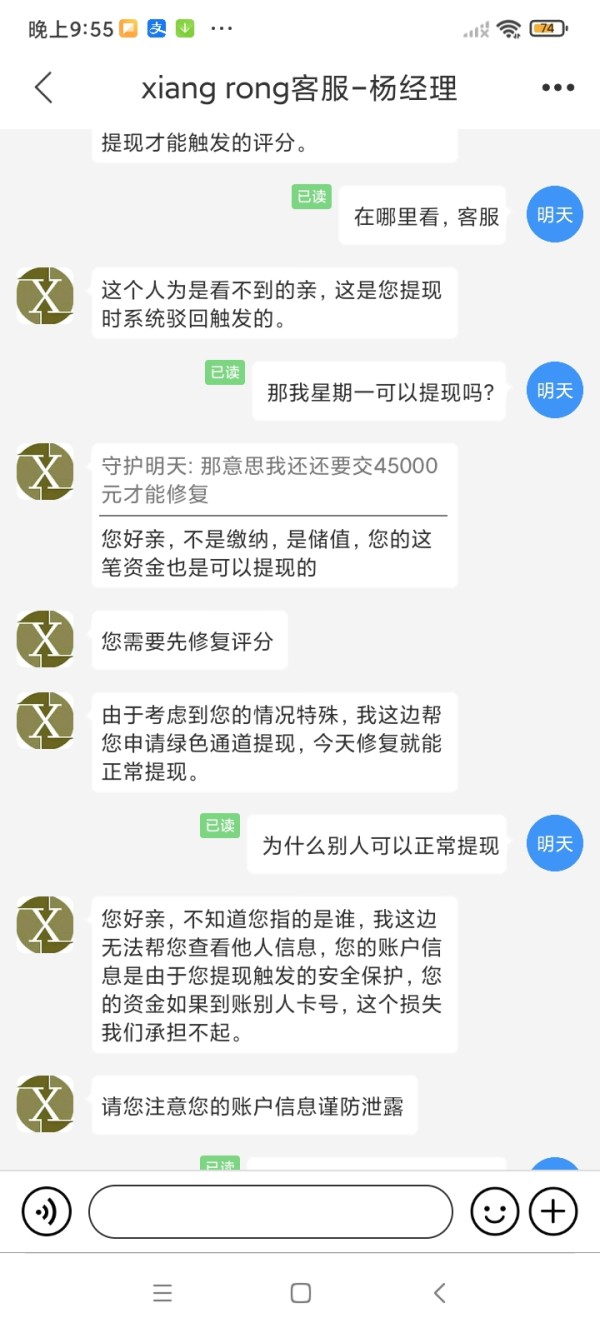Screen dimensions: 600x1333
Task: Open 明天 avatar next to 为什么别人可以正常提现
Action: coord(555,845)
